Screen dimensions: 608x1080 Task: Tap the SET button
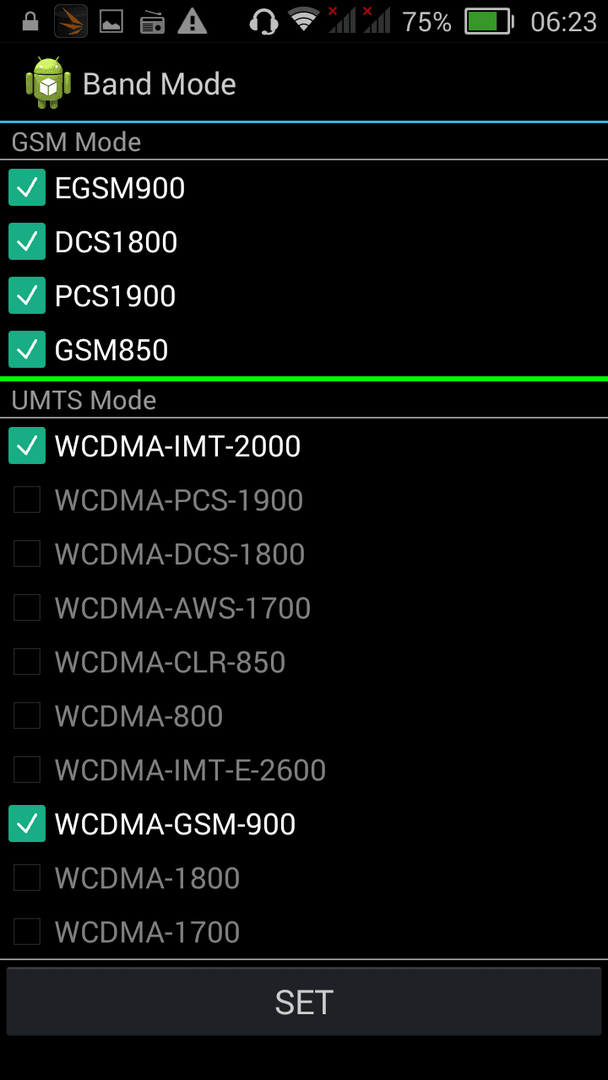(304, 1001)
